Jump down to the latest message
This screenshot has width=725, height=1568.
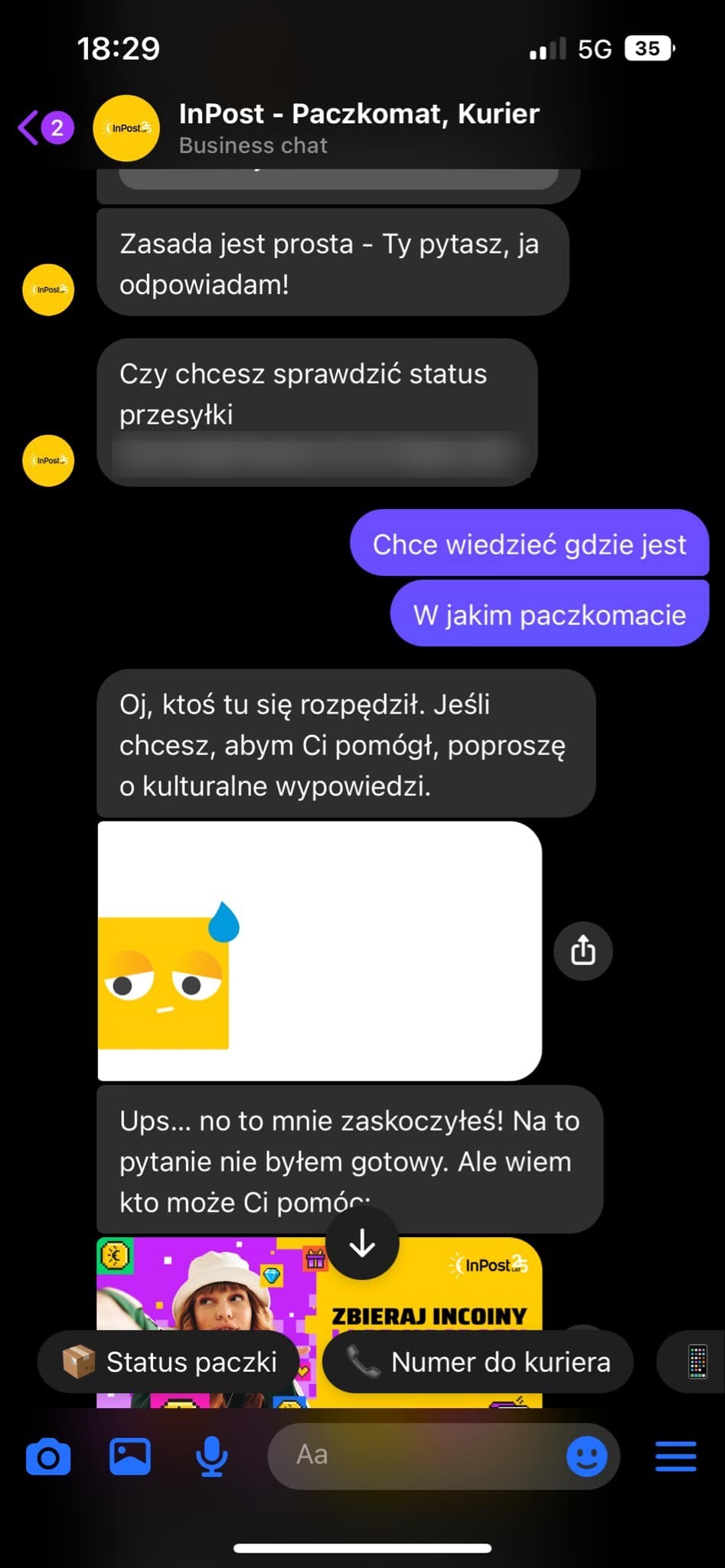pyautogui.click(x=362, y=1244)
